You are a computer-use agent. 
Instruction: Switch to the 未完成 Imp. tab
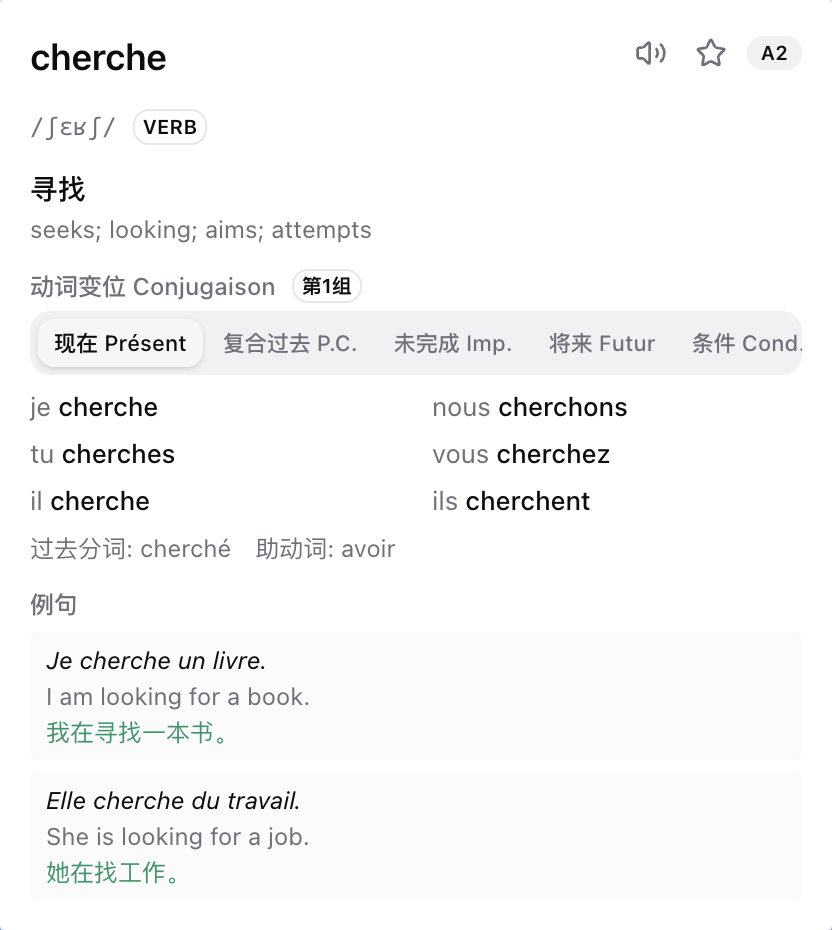(x=453, y=344)
